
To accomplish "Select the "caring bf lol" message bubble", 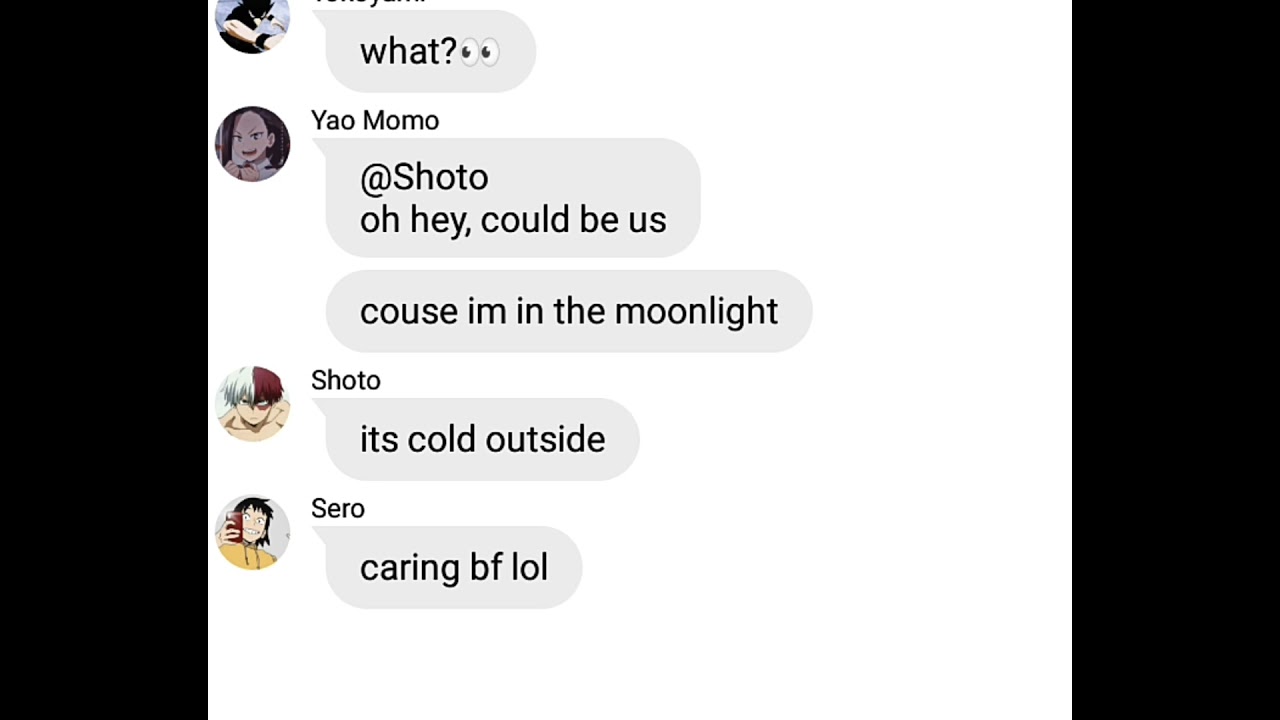I will tap(453, 567).
